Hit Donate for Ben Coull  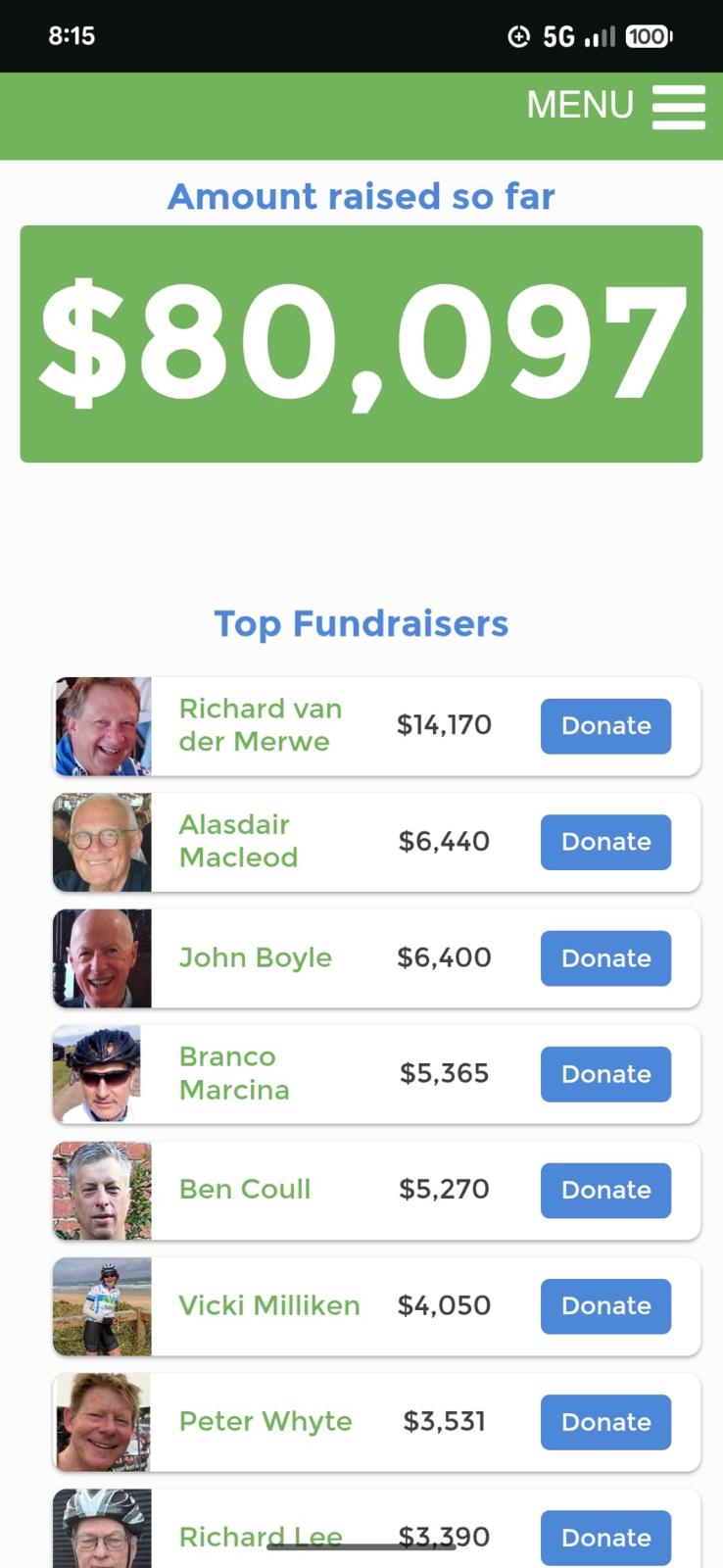coord(605,1190)
